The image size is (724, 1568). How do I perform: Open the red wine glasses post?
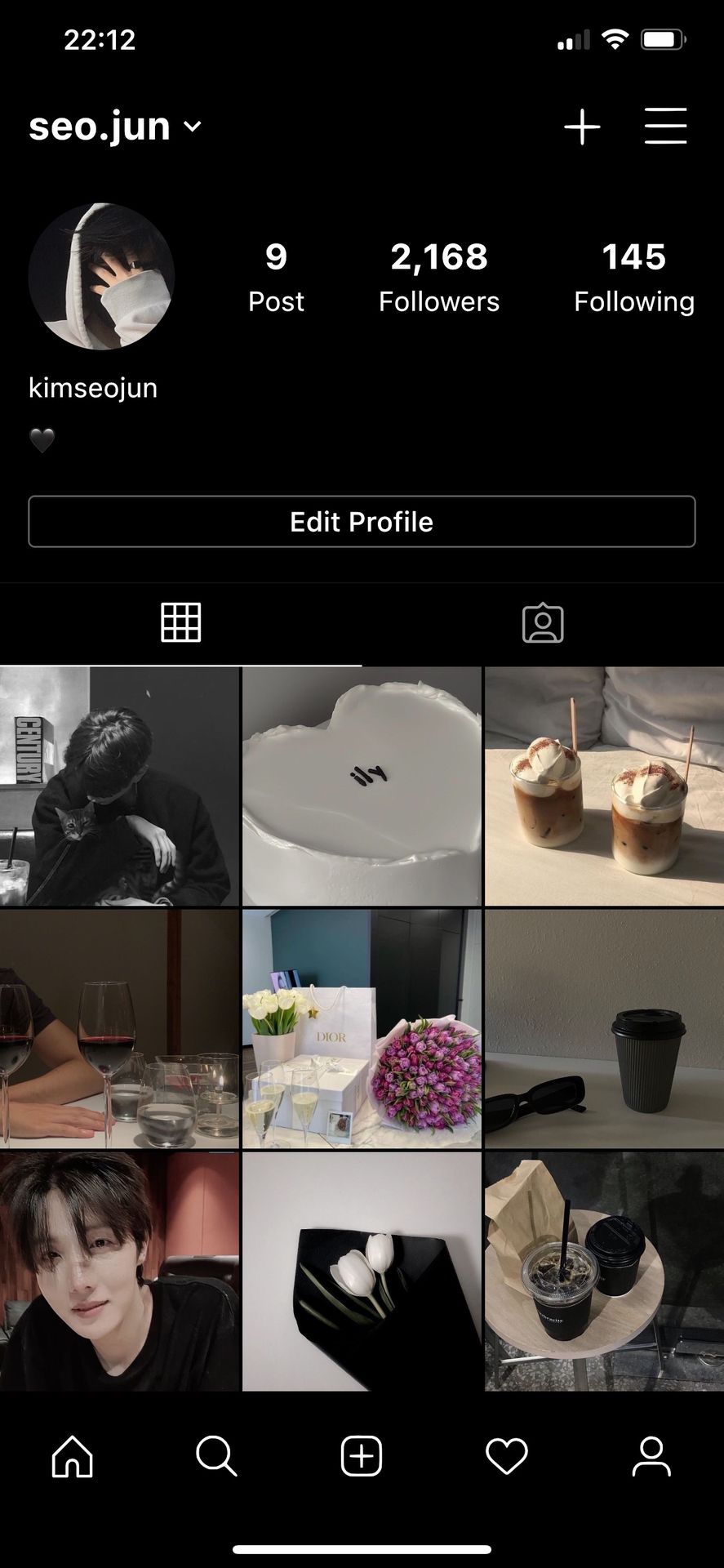(x=119, y=1029)
